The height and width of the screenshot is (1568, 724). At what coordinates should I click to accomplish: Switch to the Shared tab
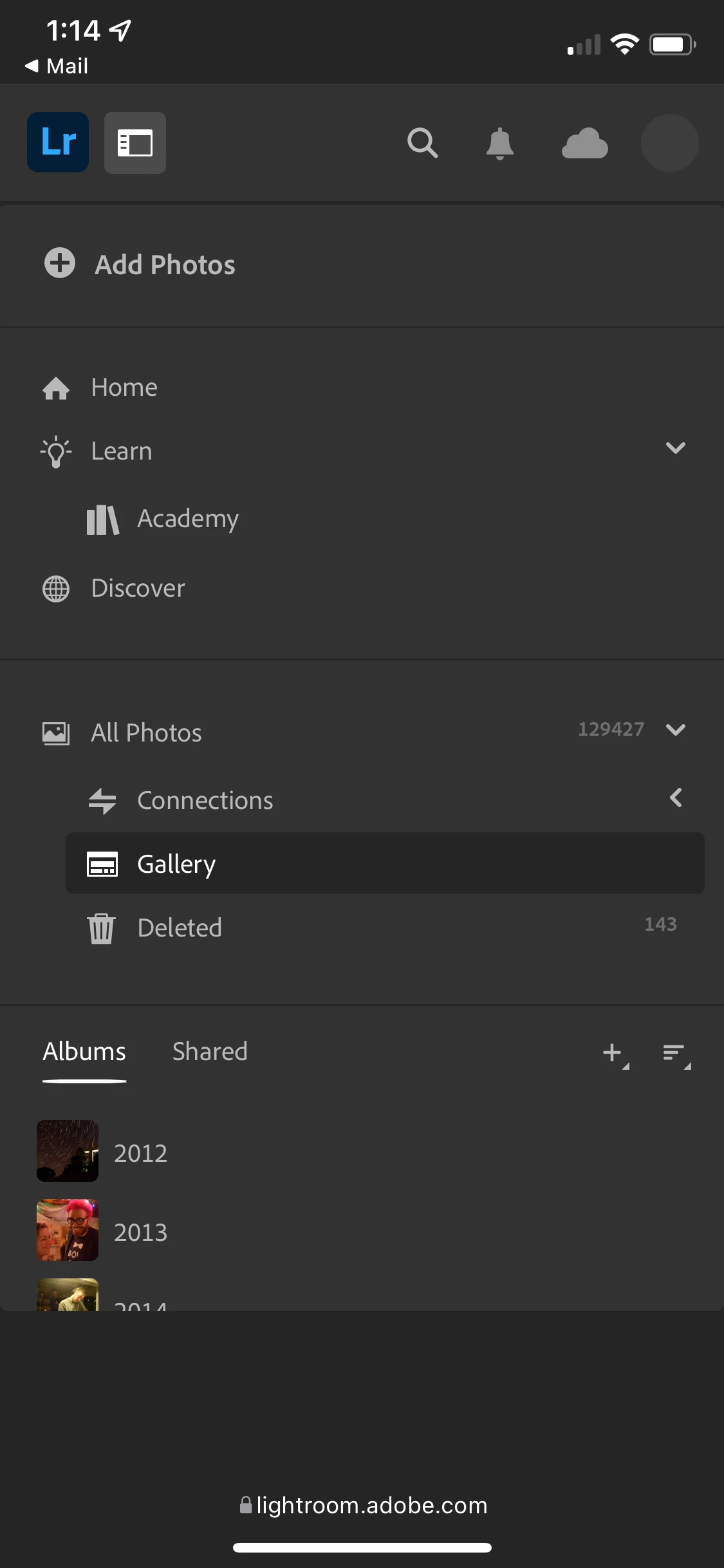point(210,1051)
